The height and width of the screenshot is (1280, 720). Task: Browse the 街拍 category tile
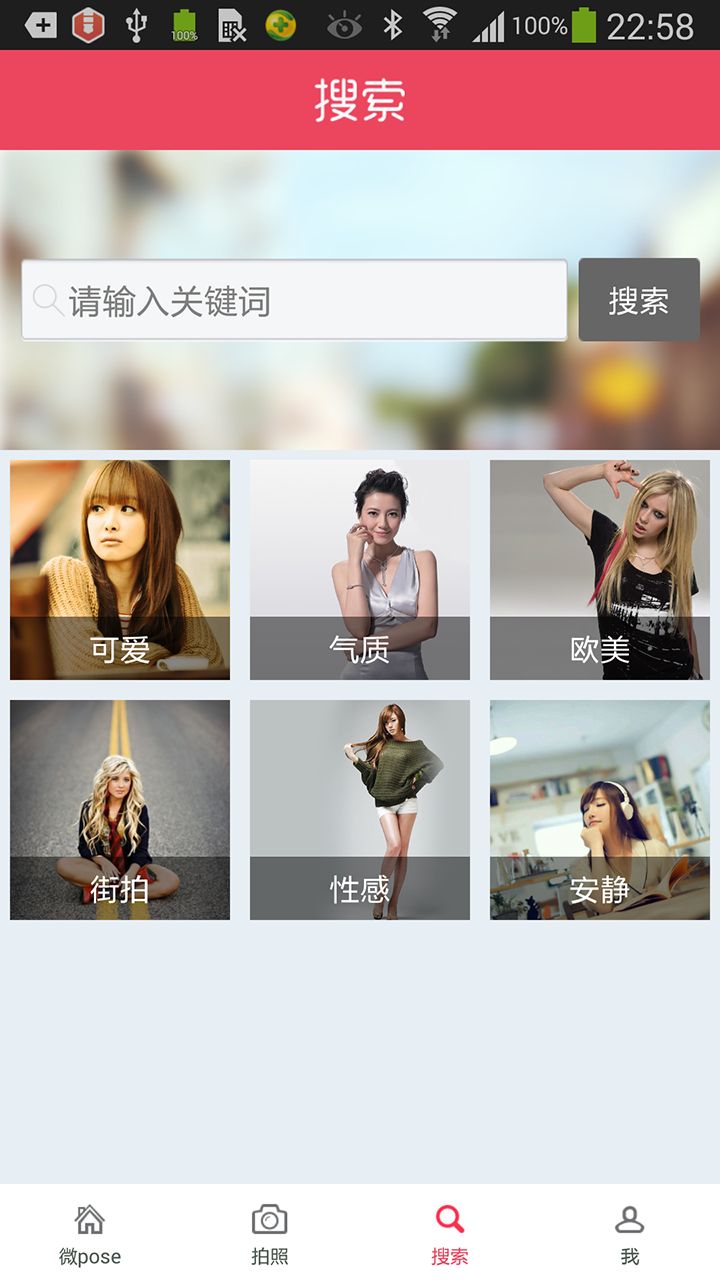[120, 810]
